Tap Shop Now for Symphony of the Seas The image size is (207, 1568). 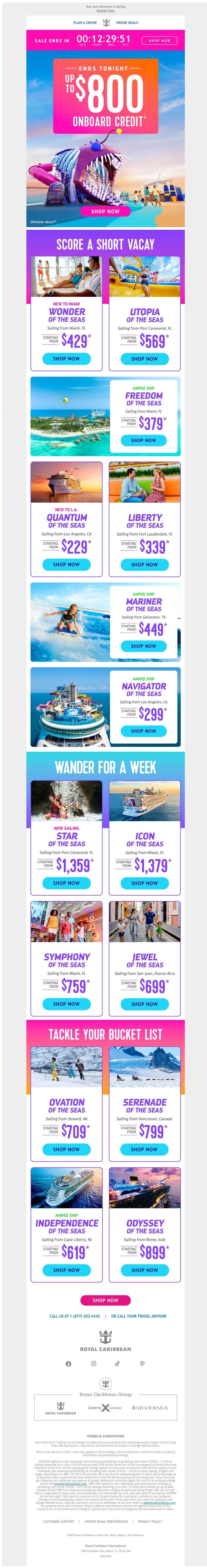click(x=66, y=1004)
